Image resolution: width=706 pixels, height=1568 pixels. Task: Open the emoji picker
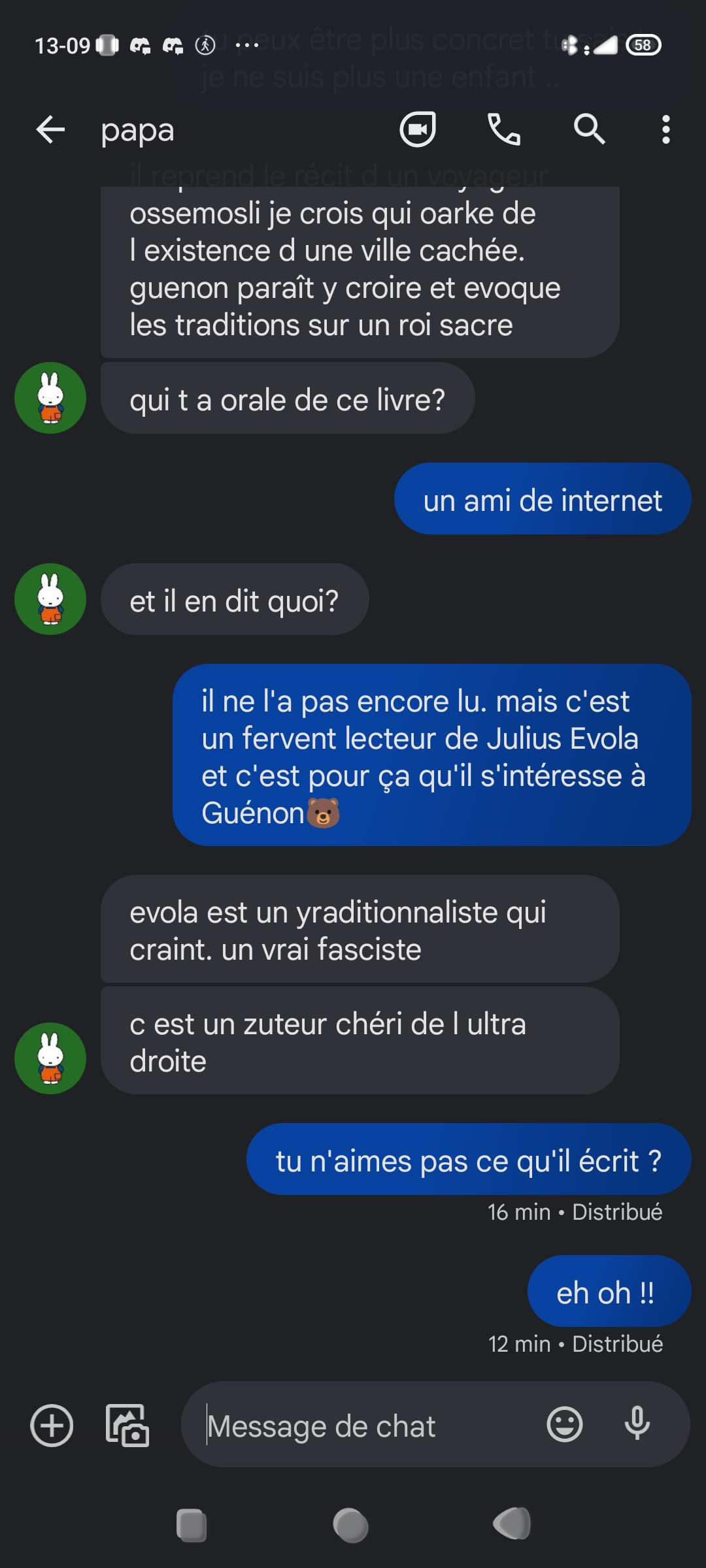coord(564,1424)
